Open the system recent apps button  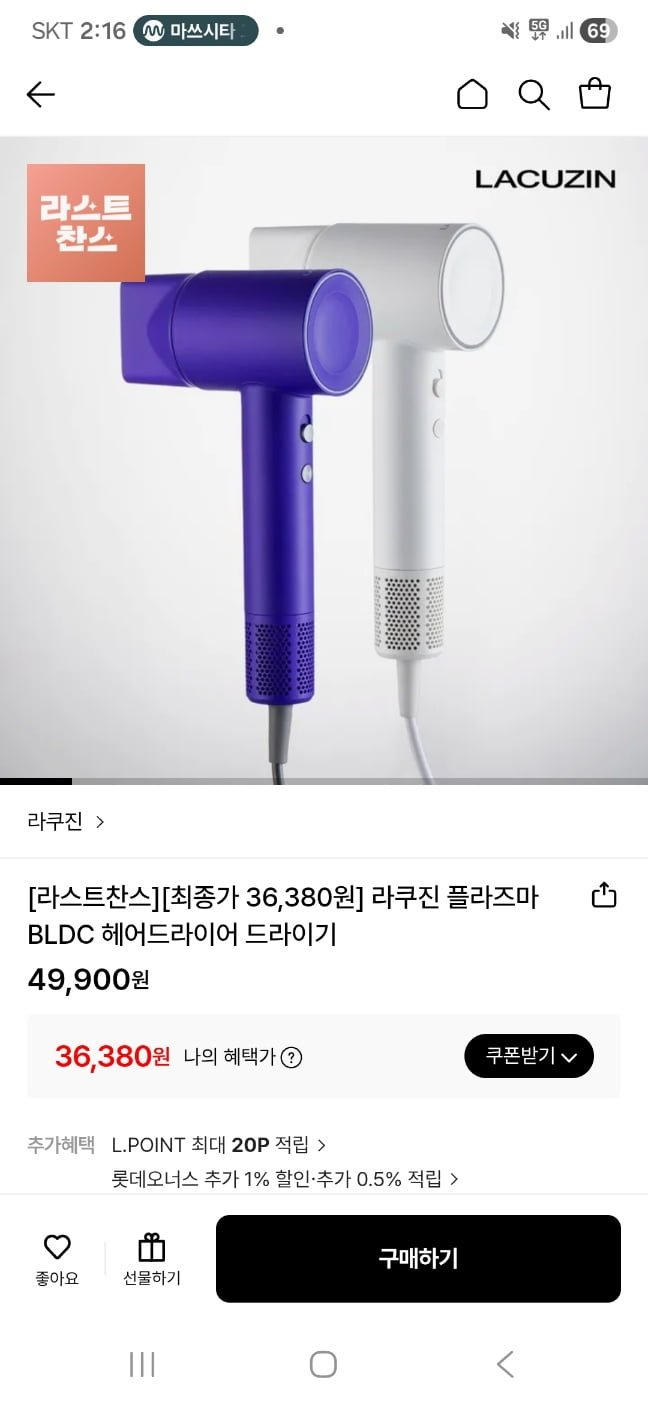[x=142, y=1364]
